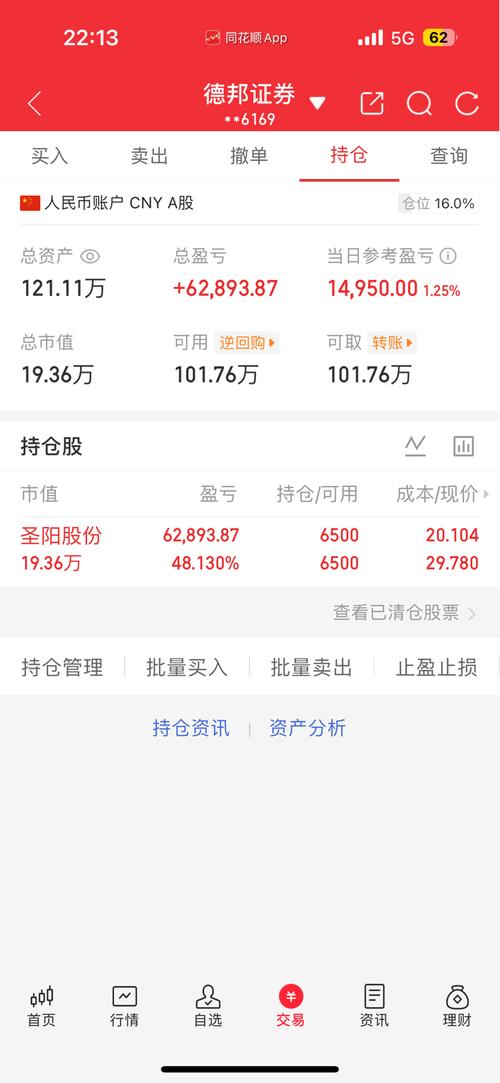Open search from the header
The image size is (500, 1083).
[419, 104]
